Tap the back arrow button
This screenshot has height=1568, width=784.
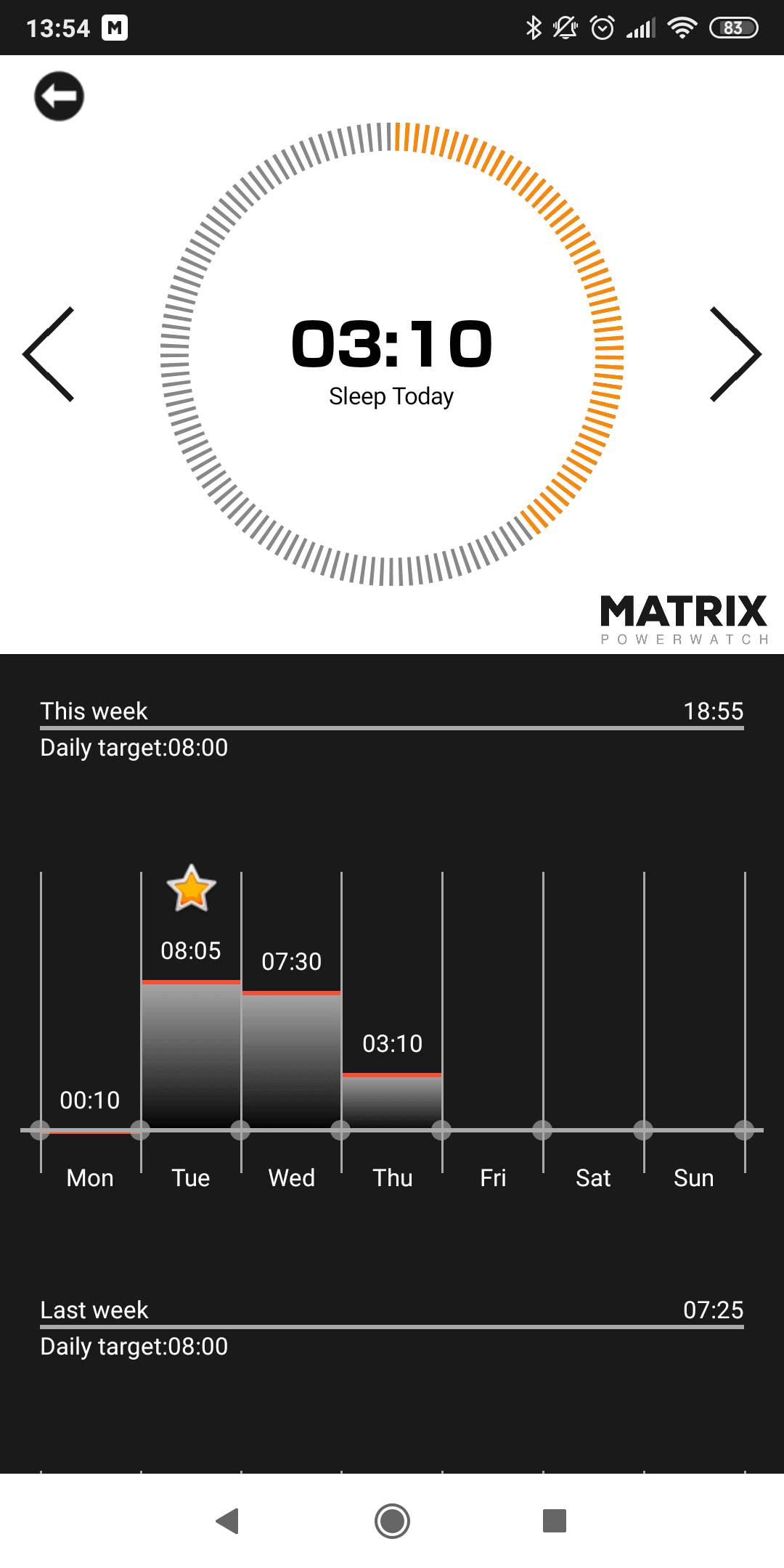tap(59, 96)
